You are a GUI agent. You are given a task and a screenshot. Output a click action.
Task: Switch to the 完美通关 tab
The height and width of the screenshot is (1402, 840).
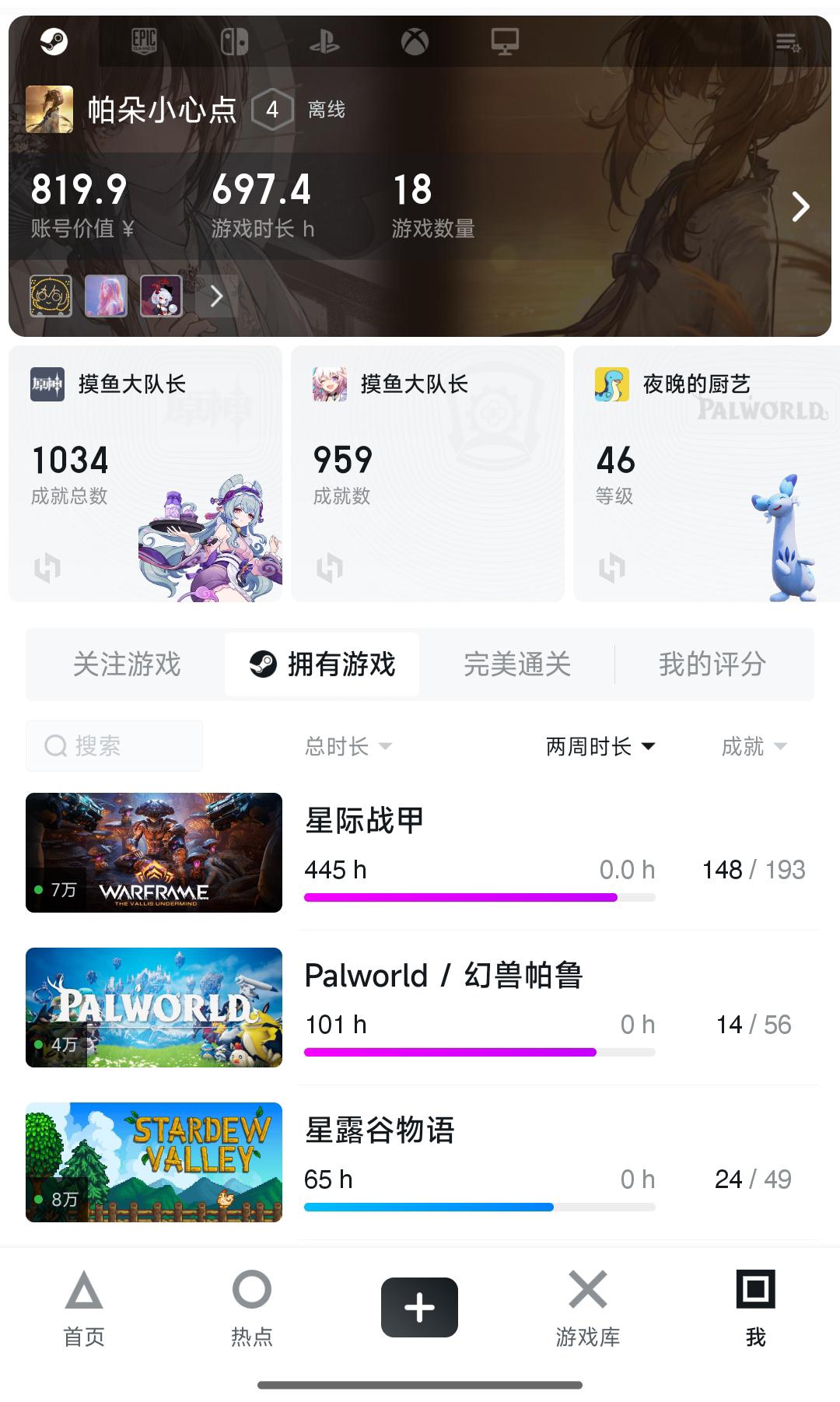point(517,664)
